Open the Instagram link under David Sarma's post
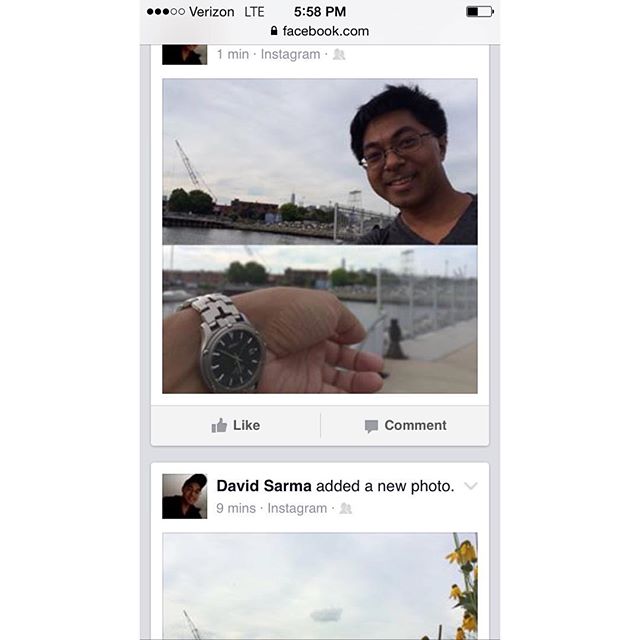Screen dimensions: 640x640 point(297,508)
